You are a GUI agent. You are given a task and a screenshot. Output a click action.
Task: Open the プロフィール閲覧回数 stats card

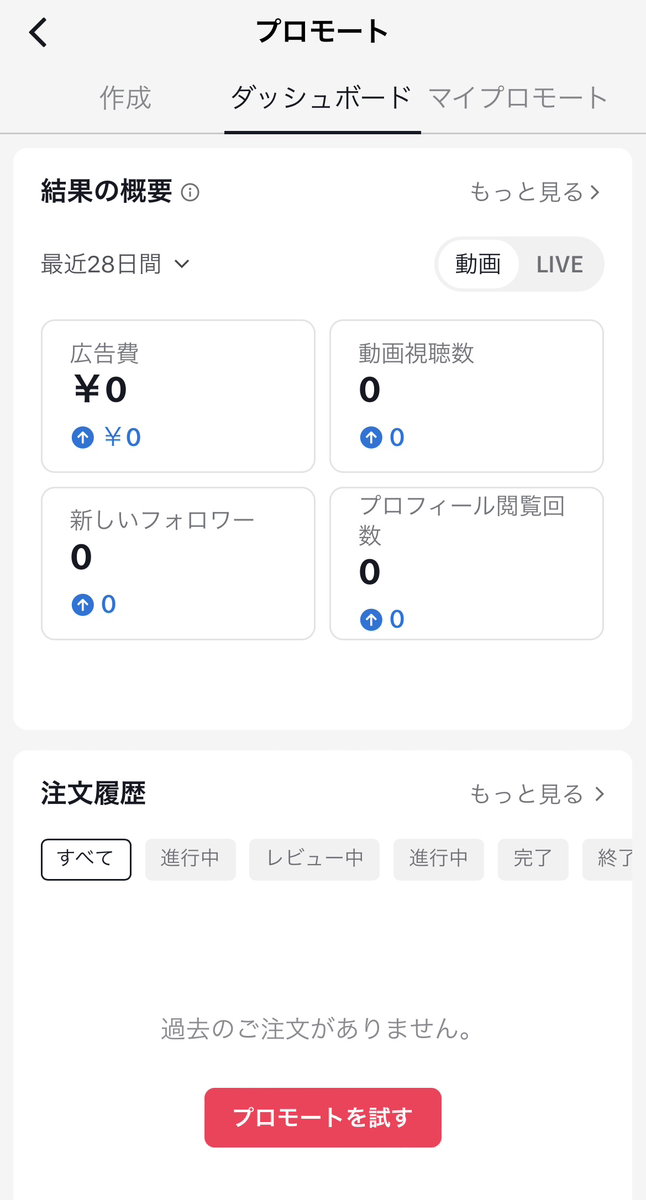pyautogui.click(x=467, y=563)
